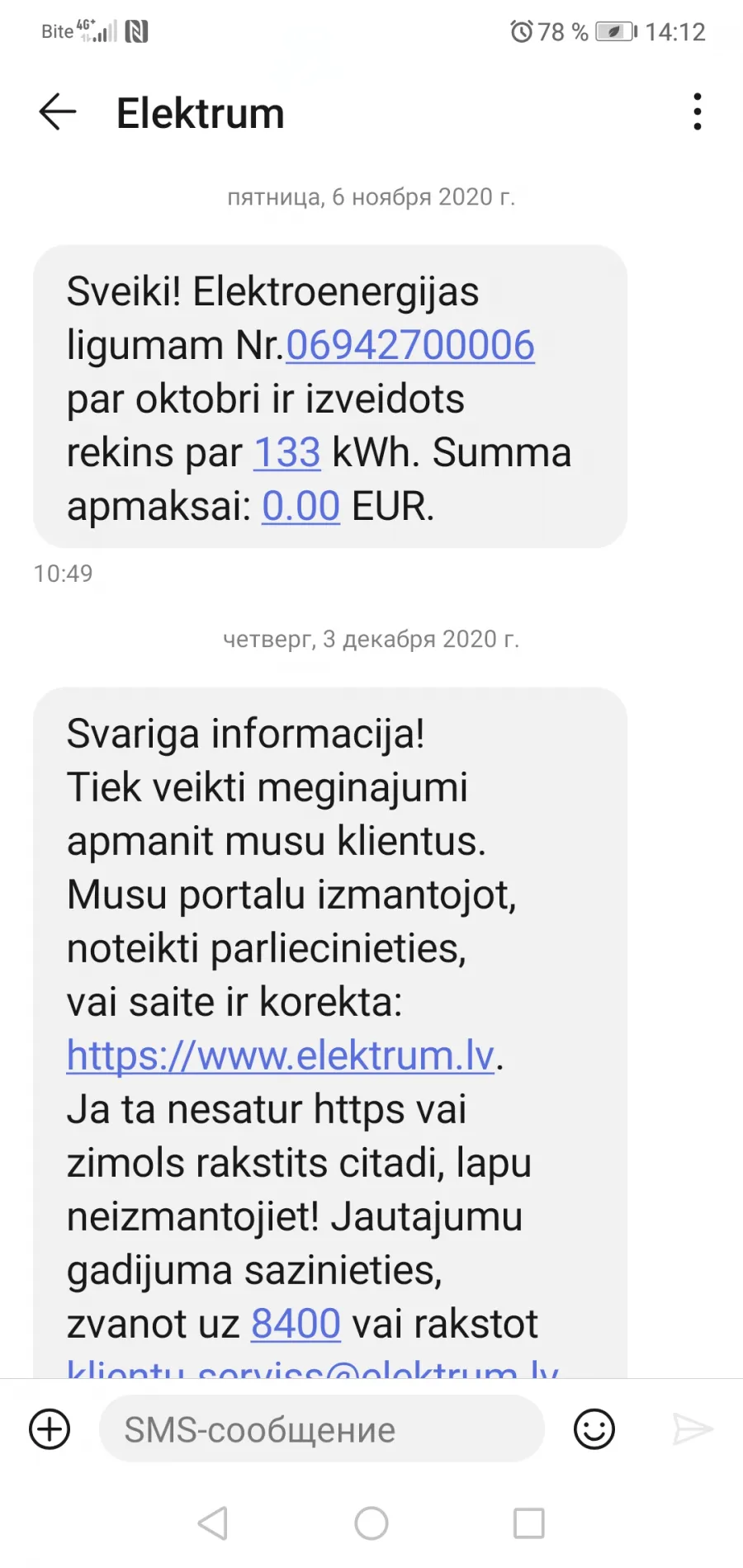Screen dimensions: 743x1568
Task: Tap the system home button
Action: coord(371,1523)
